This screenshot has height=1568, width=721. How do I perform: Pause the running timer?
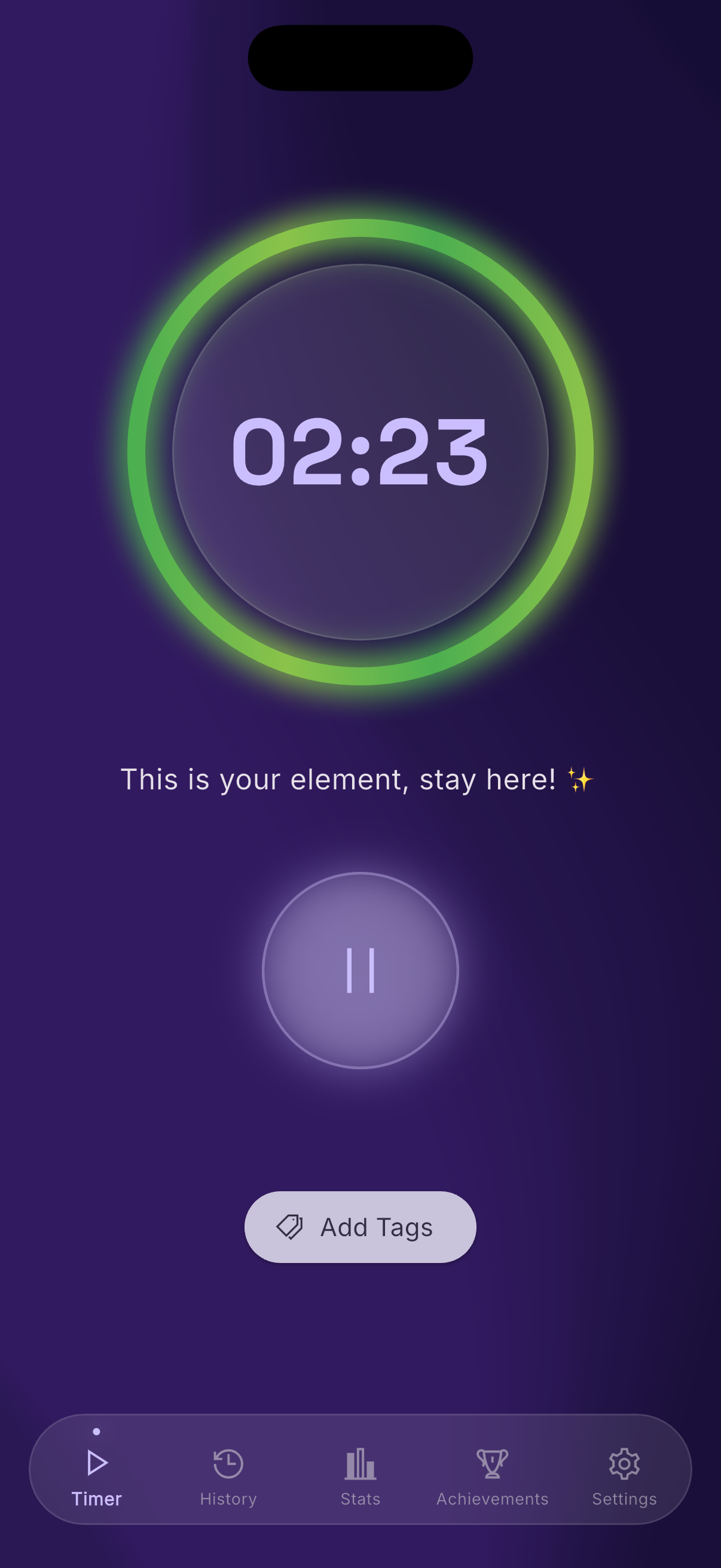pos(360,970)
